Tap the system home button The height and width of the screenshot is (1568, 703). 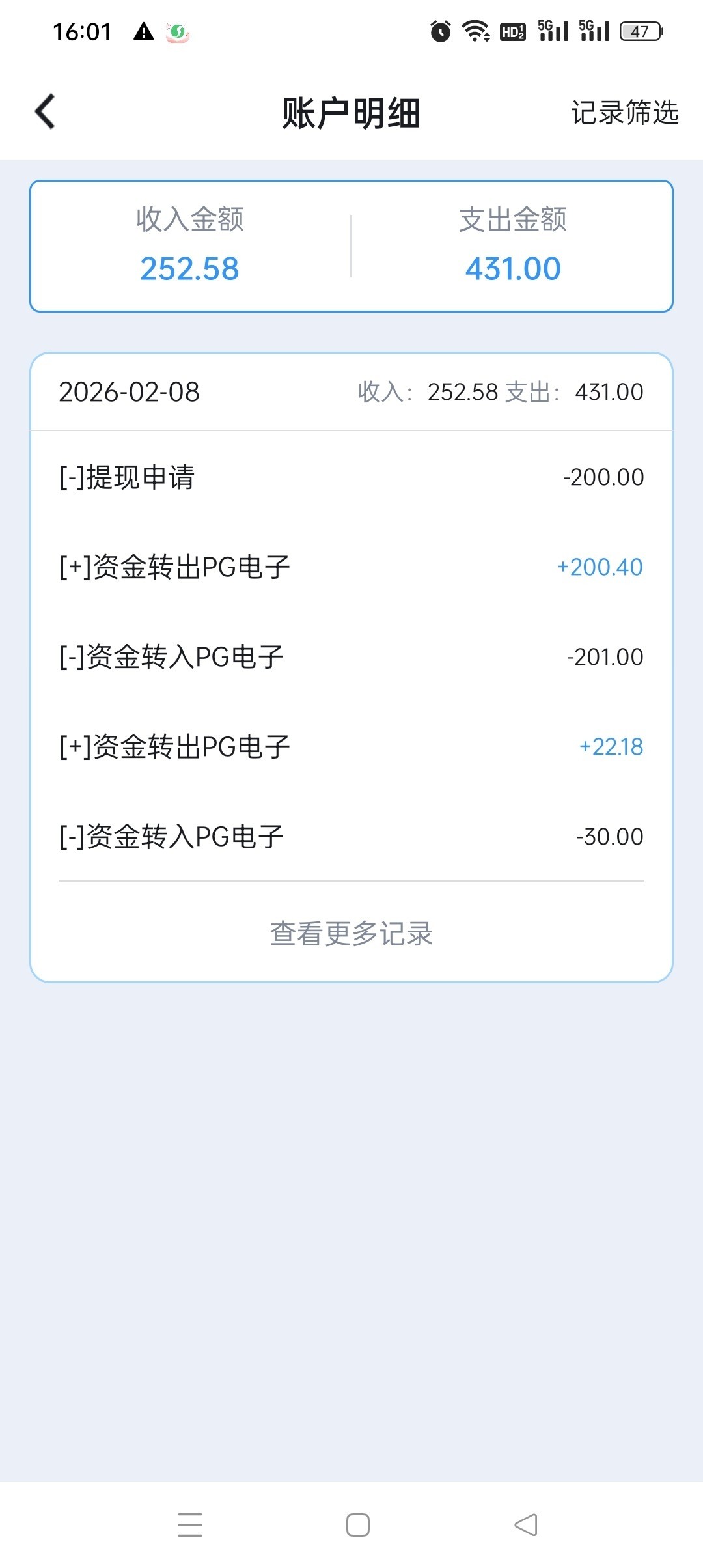point(357,1524)
